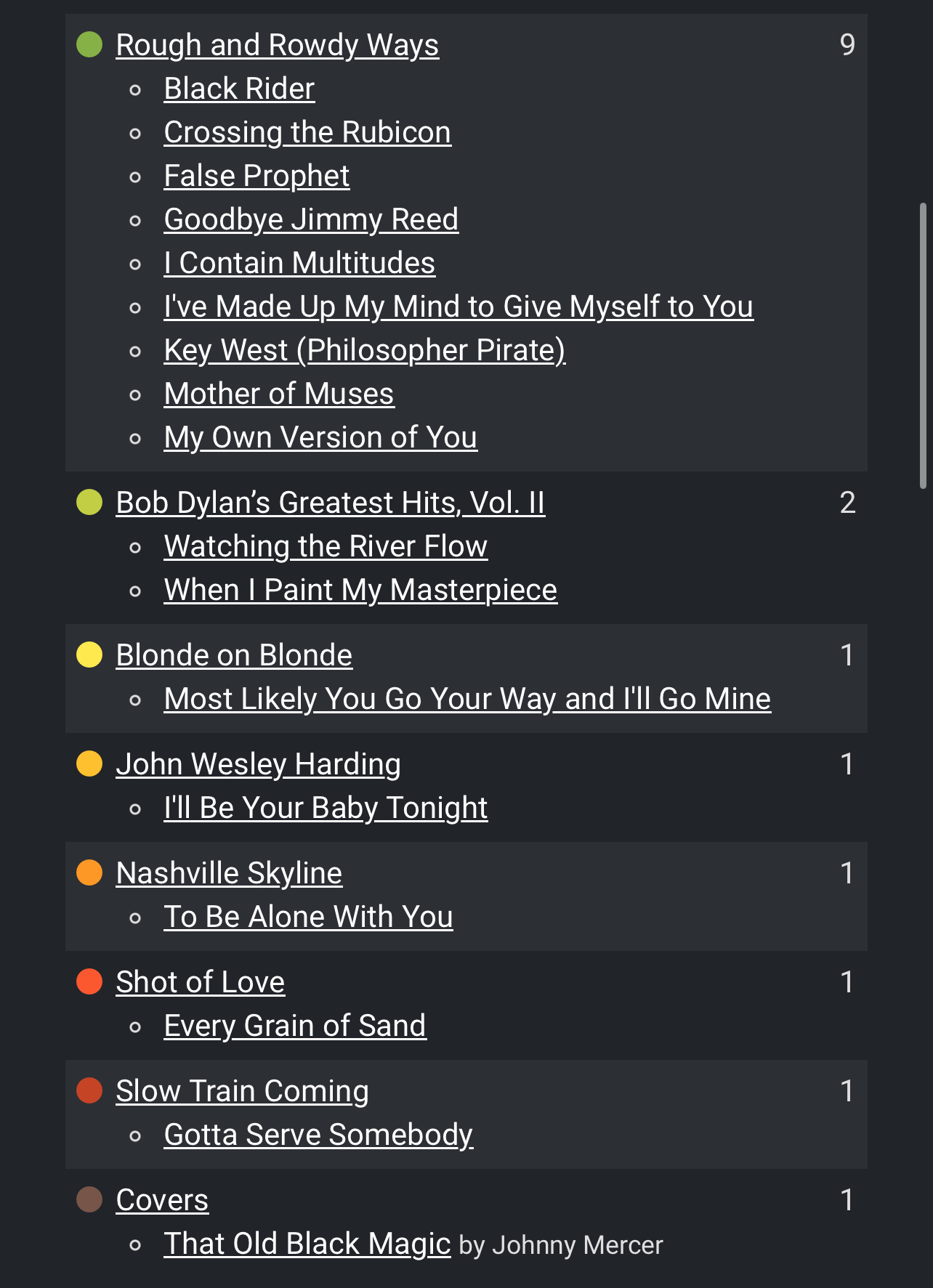
Task: Tap the False Prophet link
Action: tap(257, 176)
